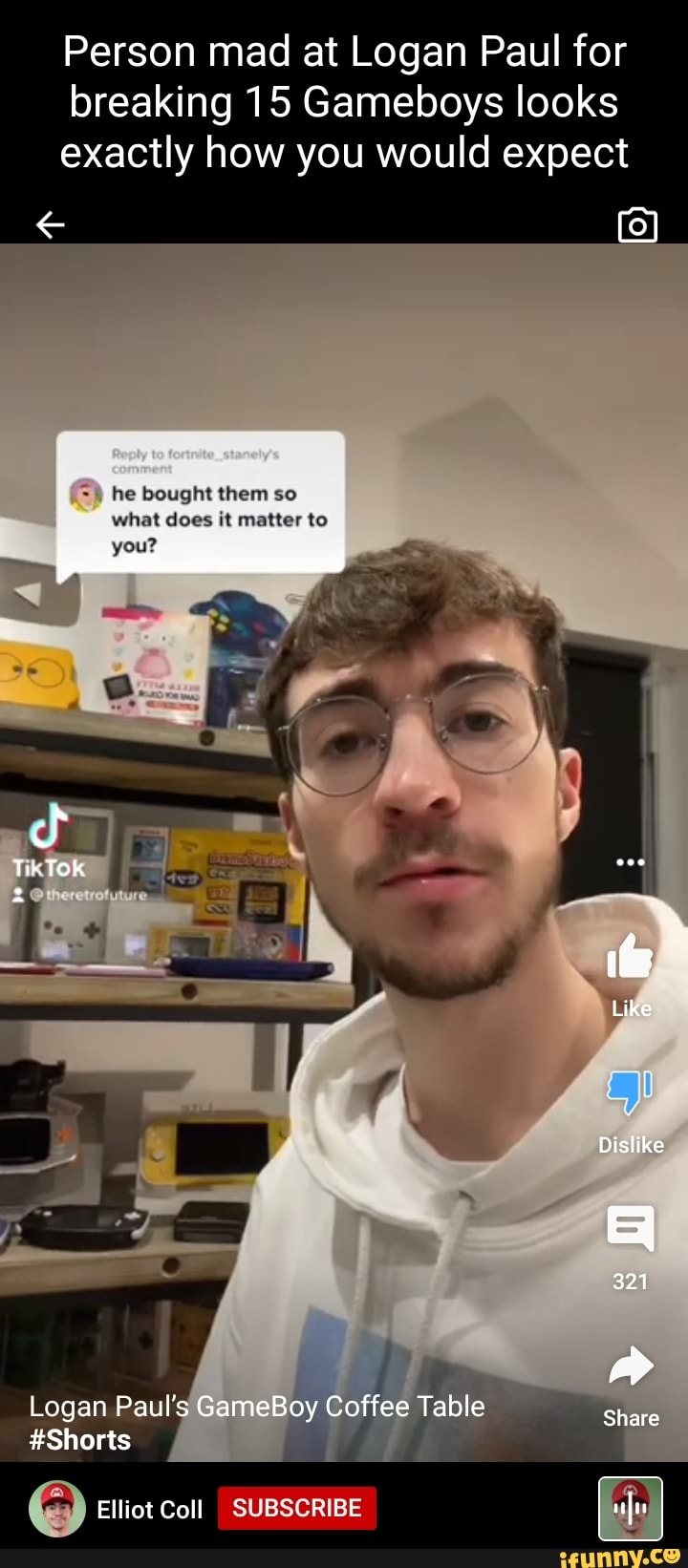Like this Short
The image size is (688, 1568).
[x=631, y=958]
